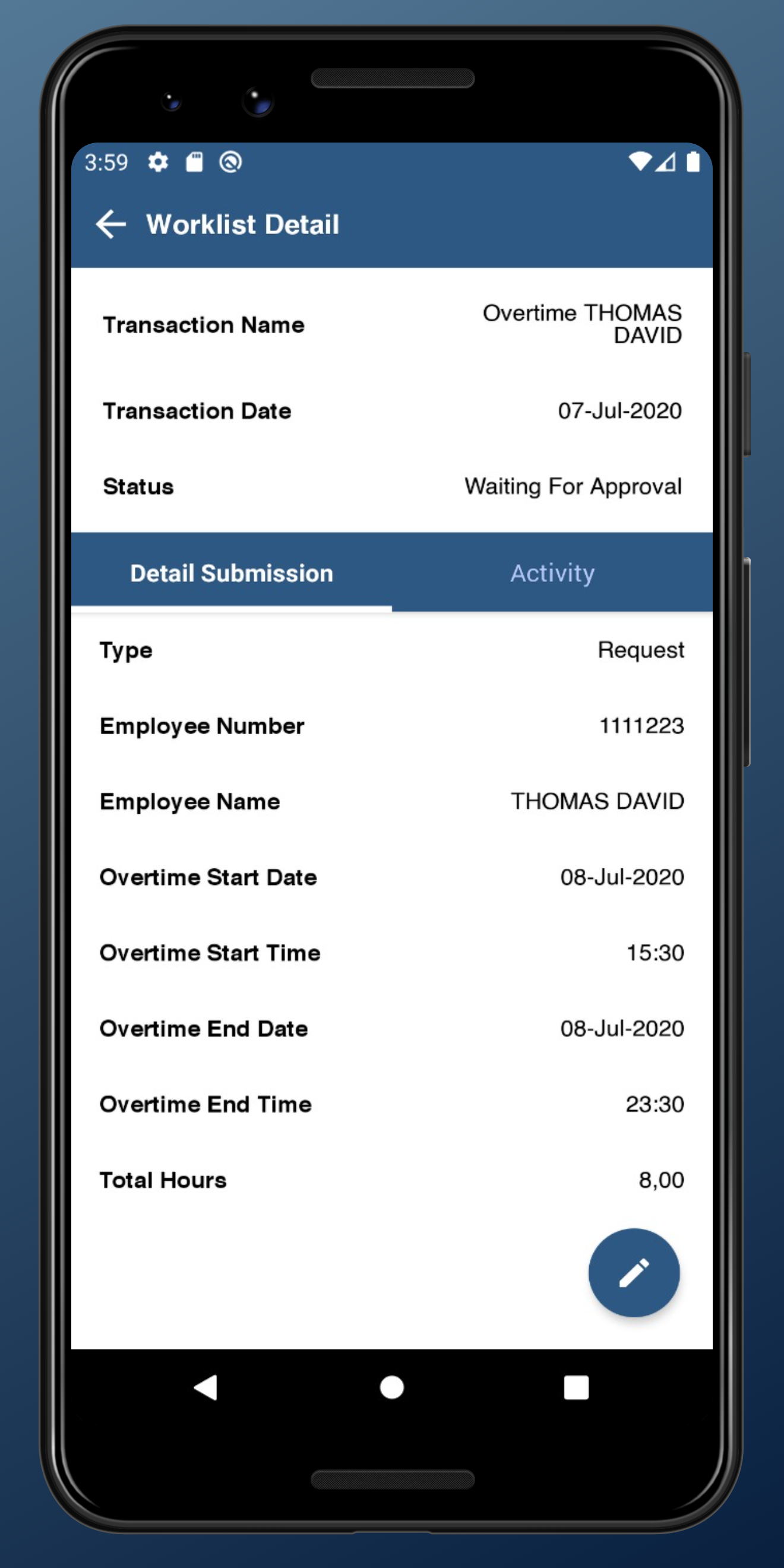Select the Total Hours value 8,00
The height and width of the screenshot is (1568, 784).
[x=660, y=1180]
